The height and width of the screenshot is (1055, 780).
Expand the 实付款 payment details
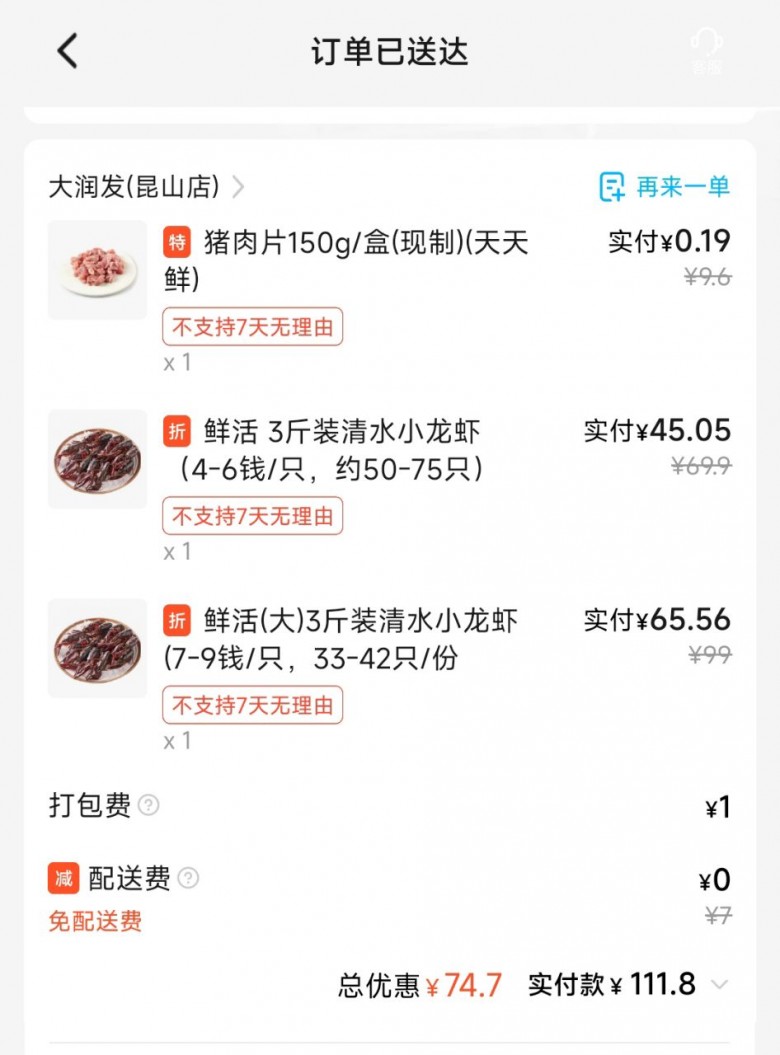719,985
